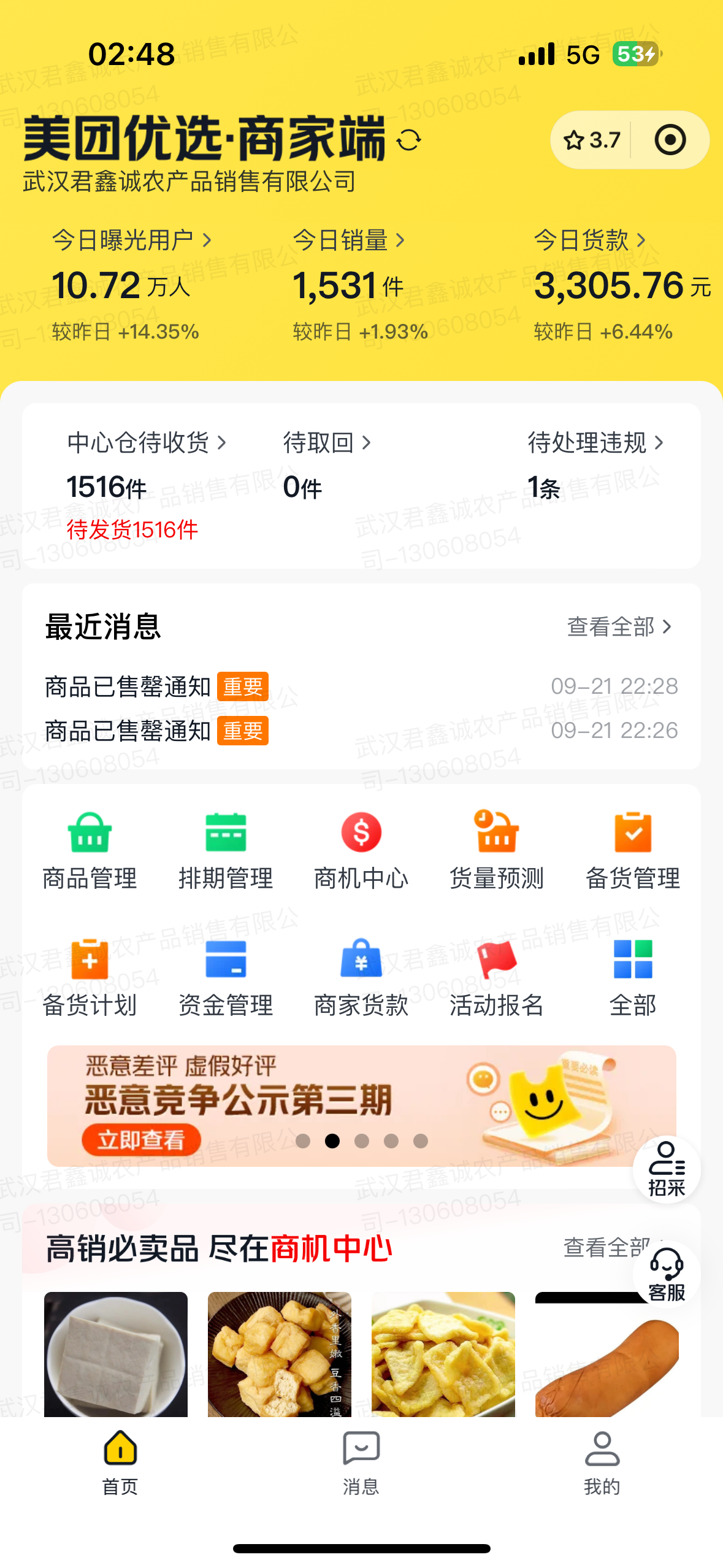This screenshot has height=1568, width=723.
Task: View 今日销量 details
Action: point(348,240)
